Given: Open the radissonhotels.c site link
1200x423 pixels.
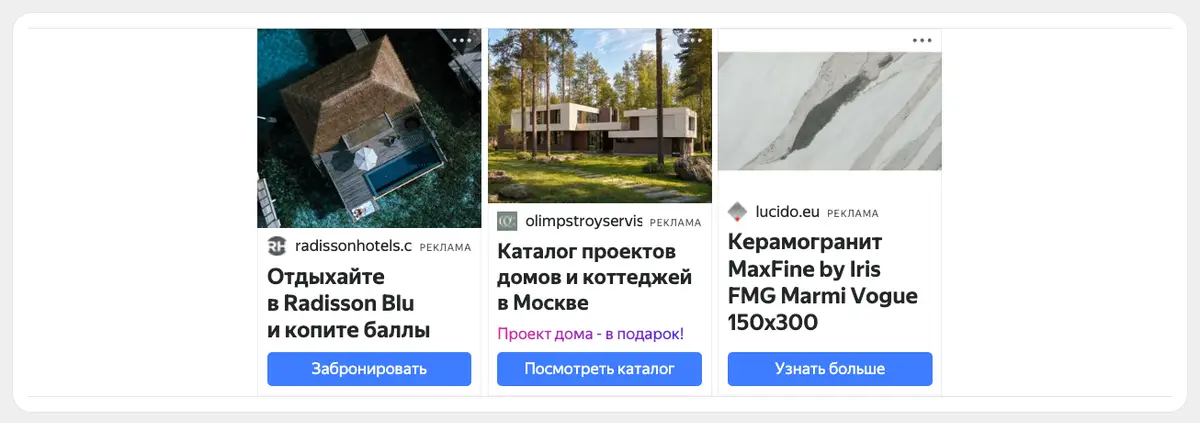Looking at the screenshot, I should point(354,246).
